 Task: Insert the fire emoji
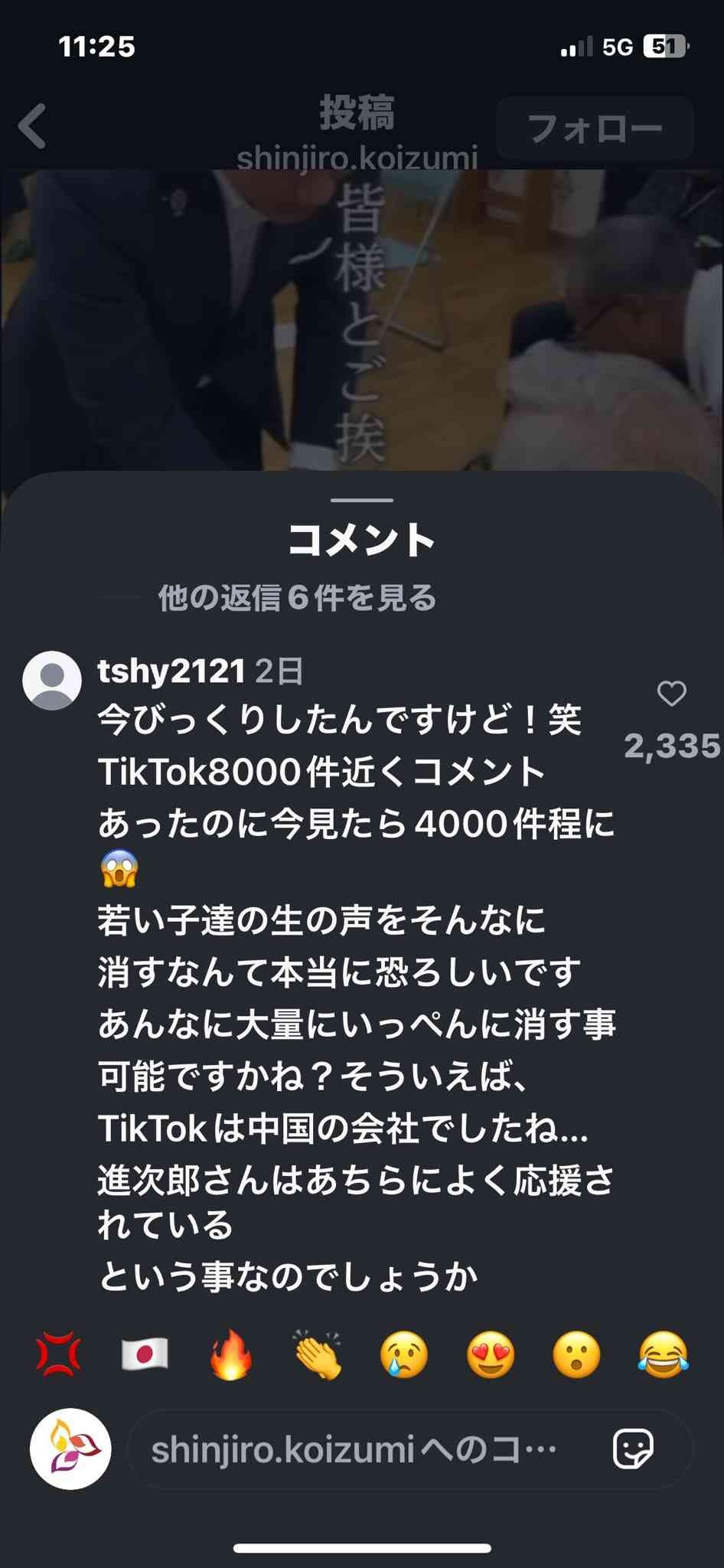pos(231,1354)
